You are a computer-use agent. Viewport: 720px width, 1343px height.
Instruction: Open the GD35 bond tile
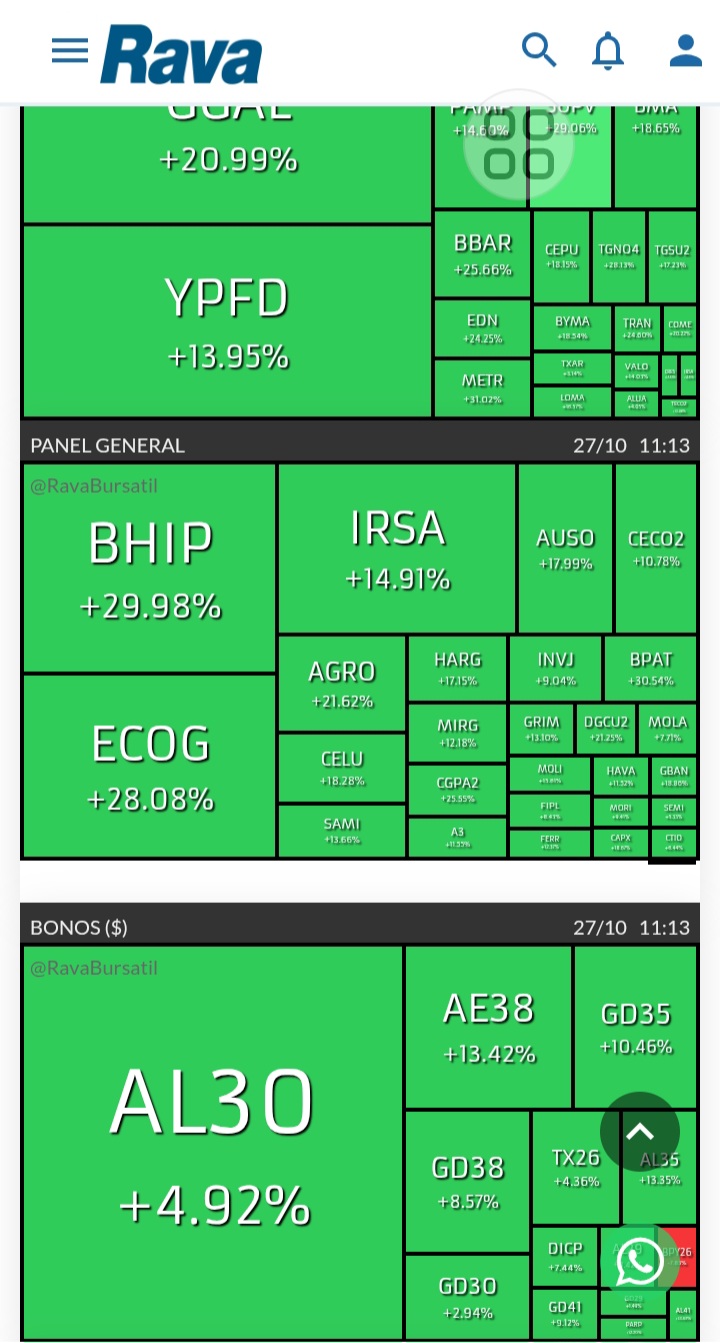(636, 1026)
